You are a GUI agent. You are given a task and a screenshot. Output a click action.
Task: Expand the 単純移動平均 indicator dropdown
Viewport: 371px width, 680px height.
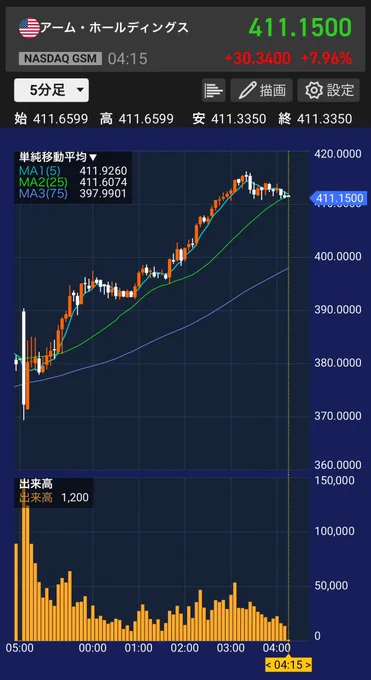click(58, 157)
